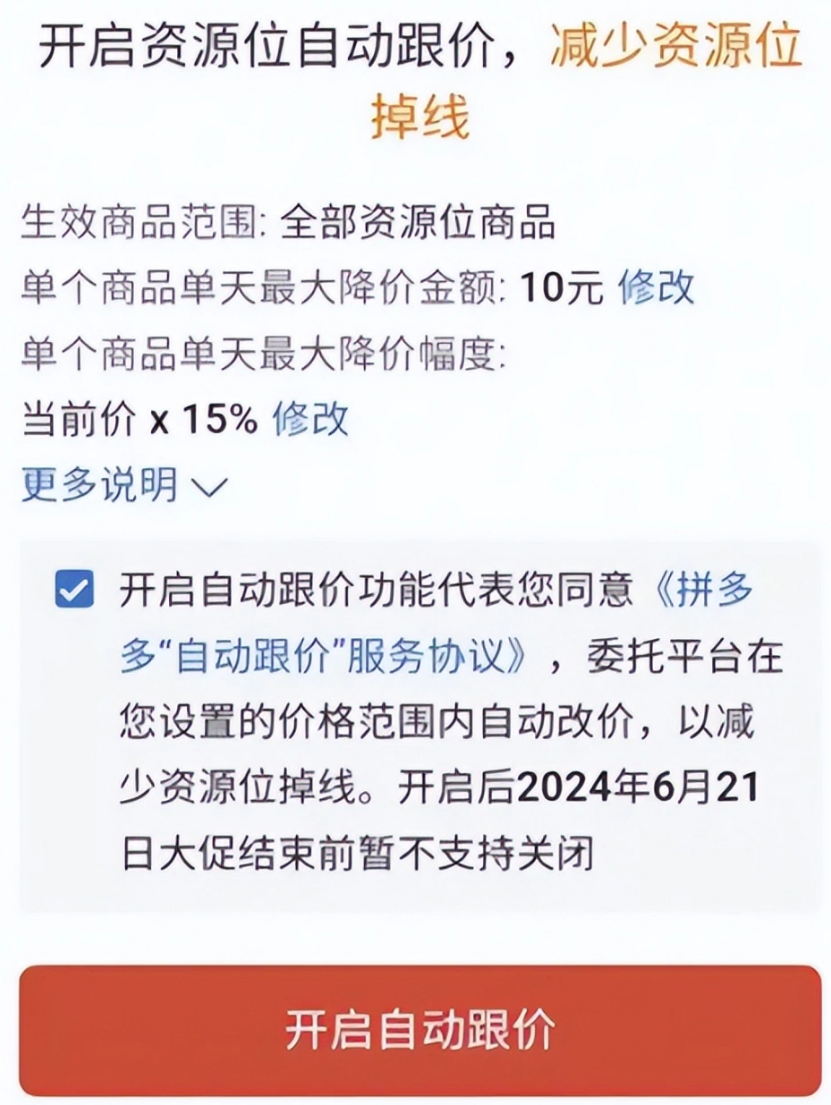The height and width of the screenshot is (1105, 831).
Task: Open the 拼多多“自动跟价”服务协议 link
Action: pos(340,659)
